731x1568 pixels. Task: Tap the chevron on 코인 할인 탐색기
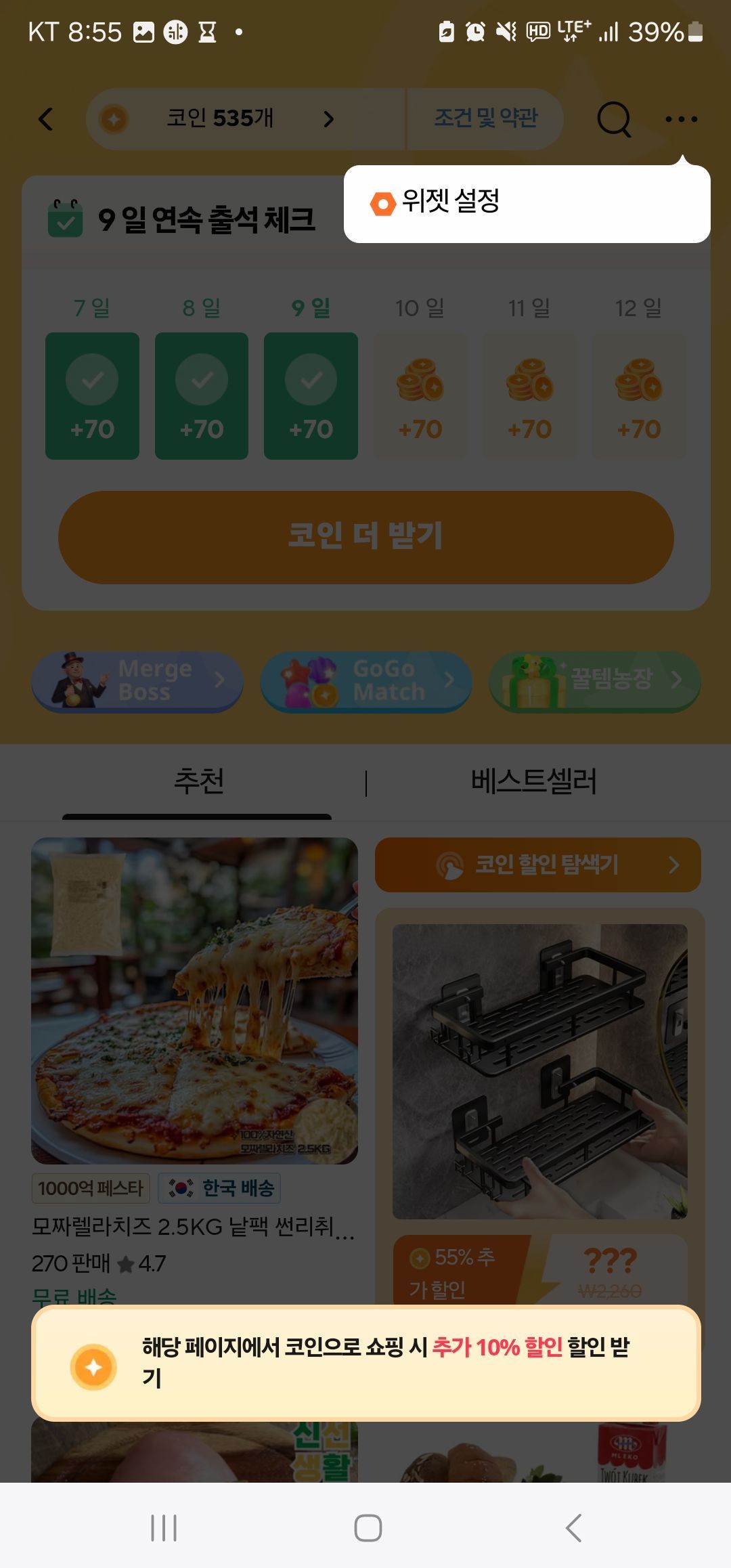tap(674, 865)
